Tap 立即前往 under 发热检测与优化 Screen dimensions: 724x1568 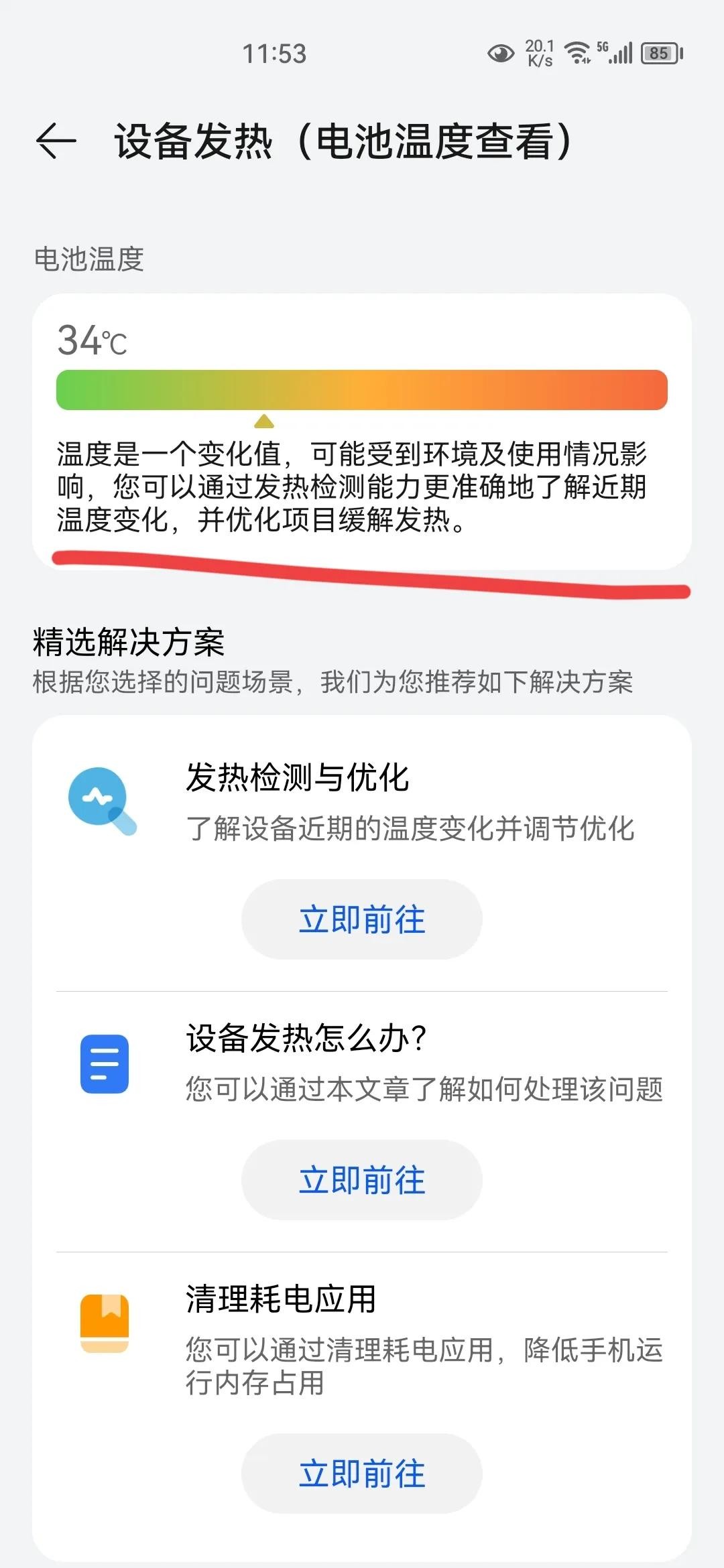[362, 919]
